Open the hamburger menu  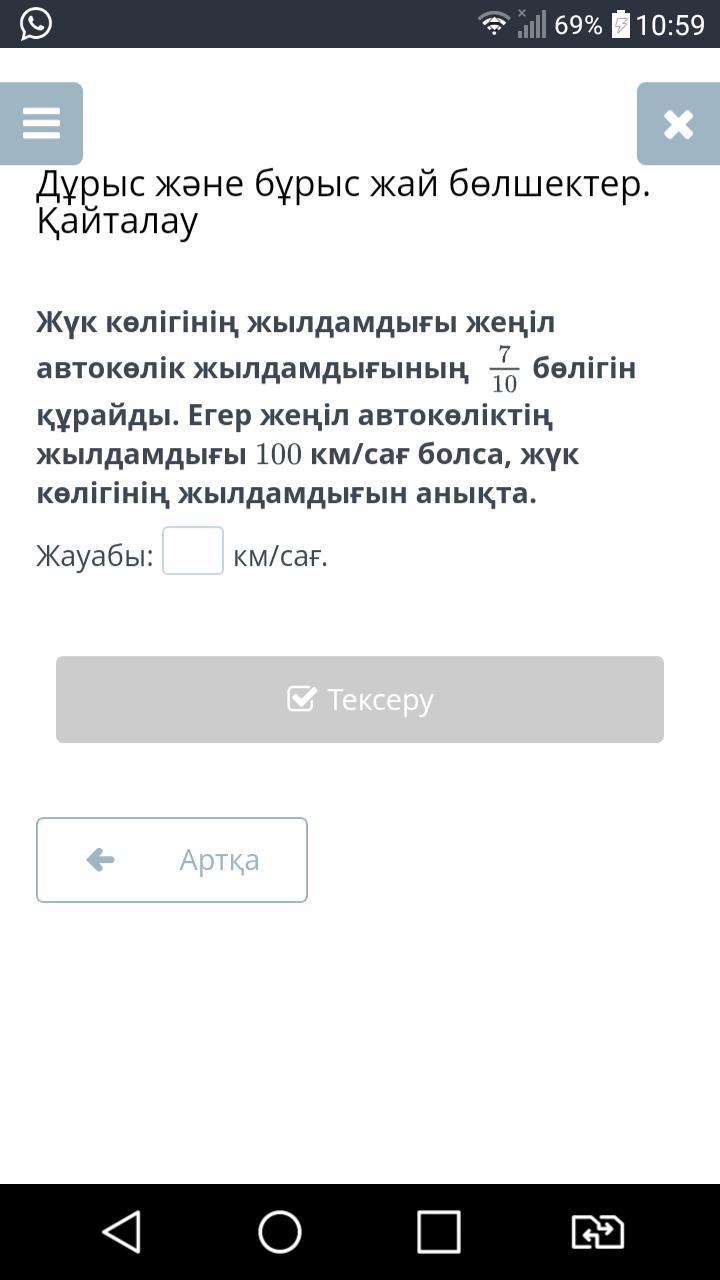pos(41,124)
